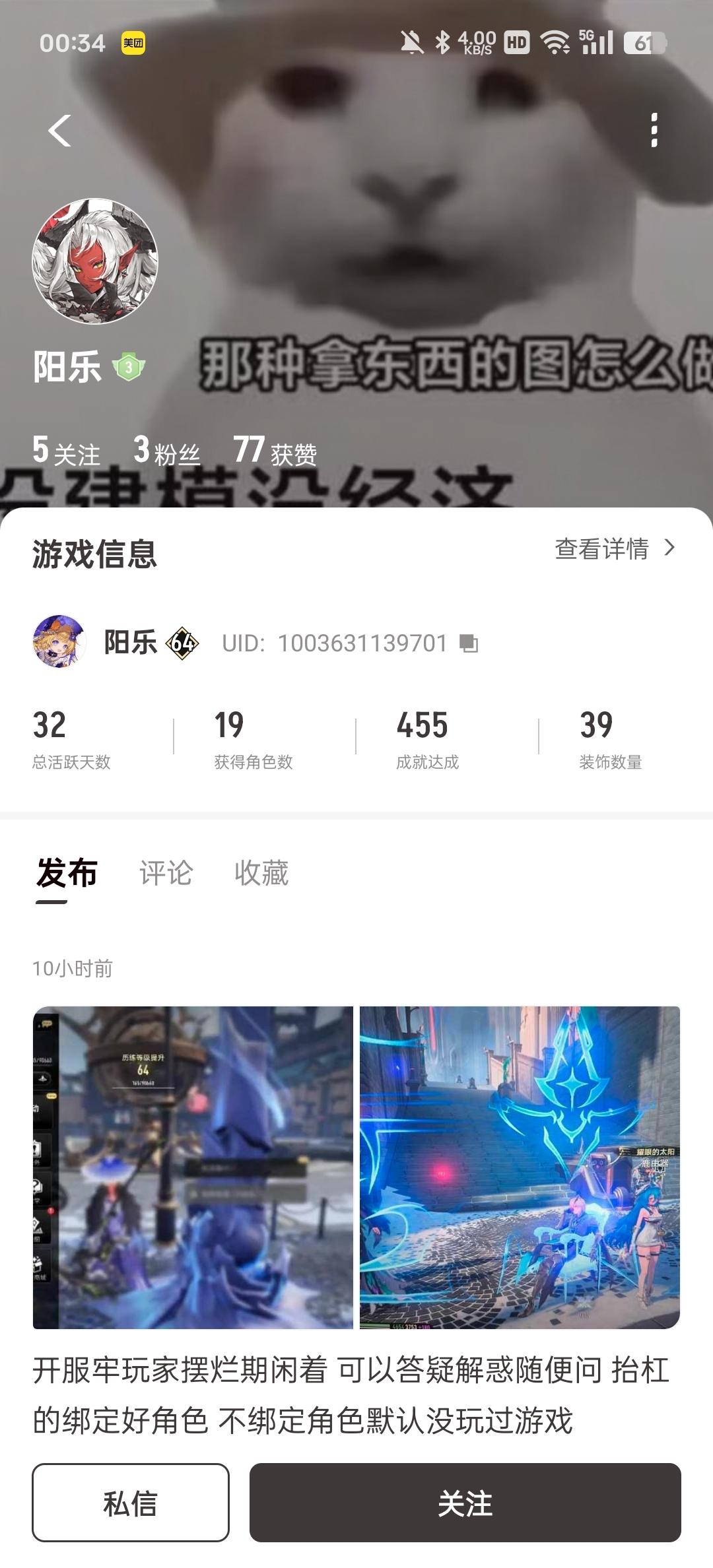Open 阳乐's profile avatar
This screenshot has height=1568, width=713.
point(95,261)
